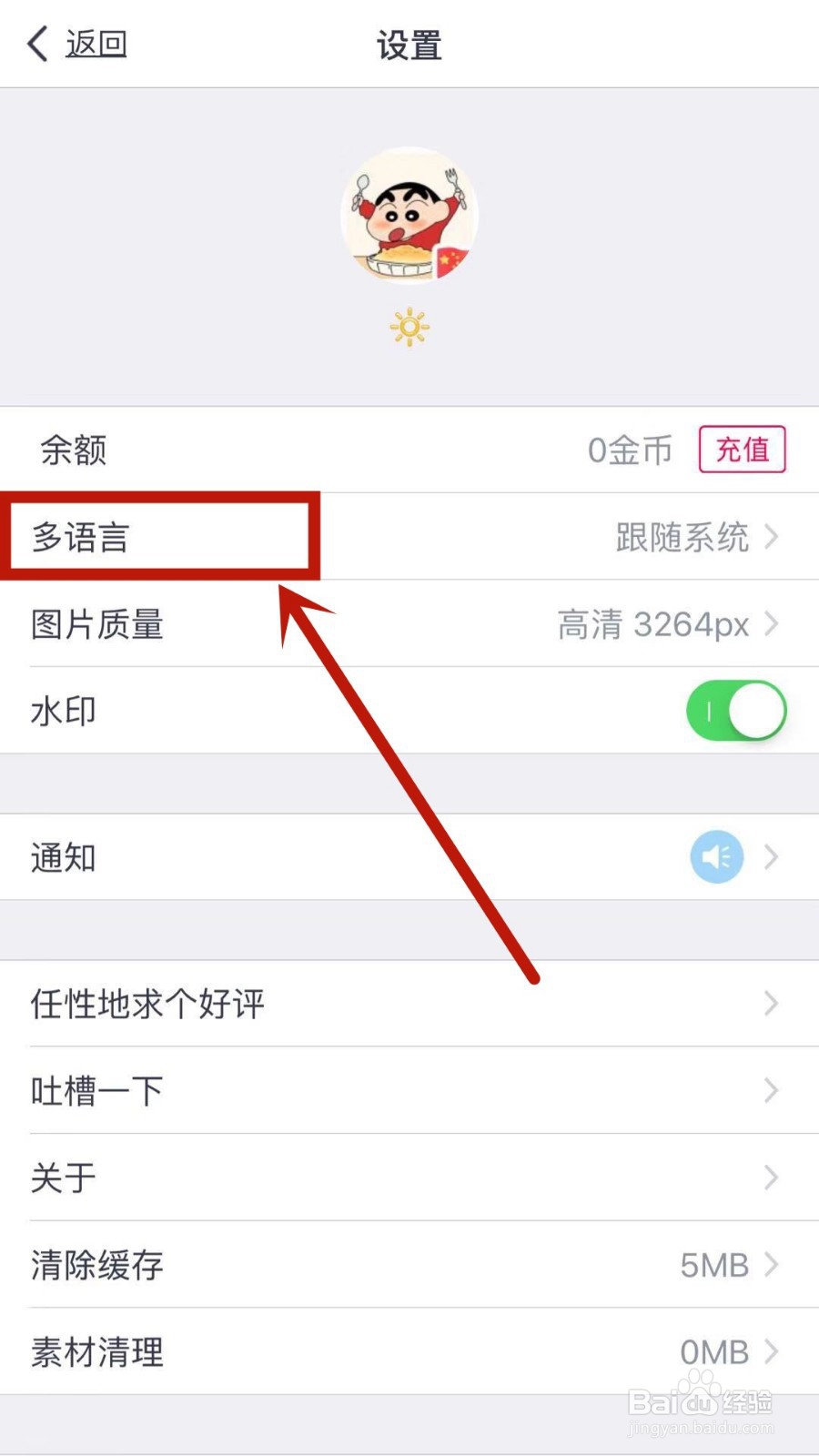Open 吐槽一下 feedback page
819x1456 pixels.
[x=96, y=1090]
